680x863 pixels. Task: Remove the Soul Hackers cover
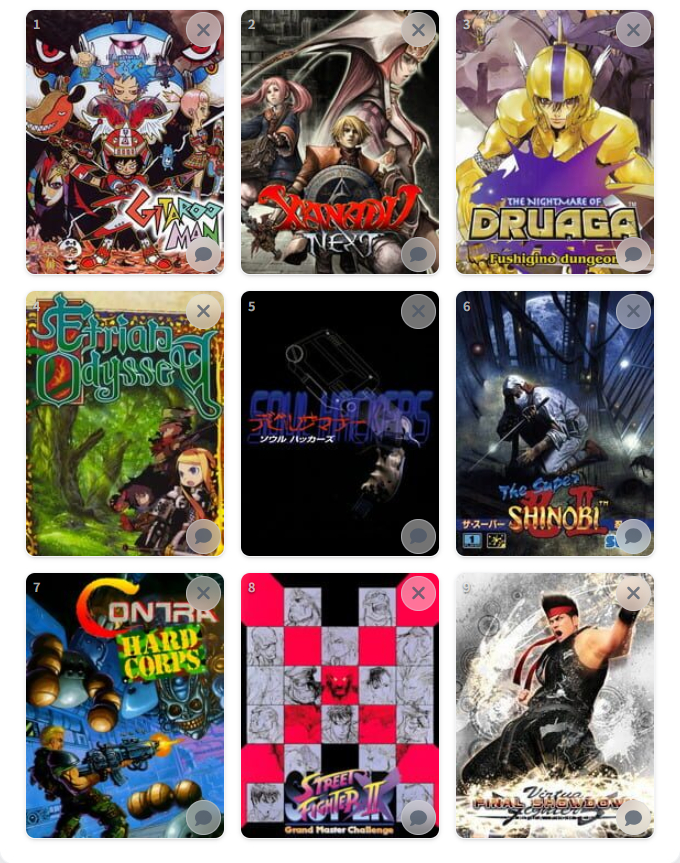point(418,311)
